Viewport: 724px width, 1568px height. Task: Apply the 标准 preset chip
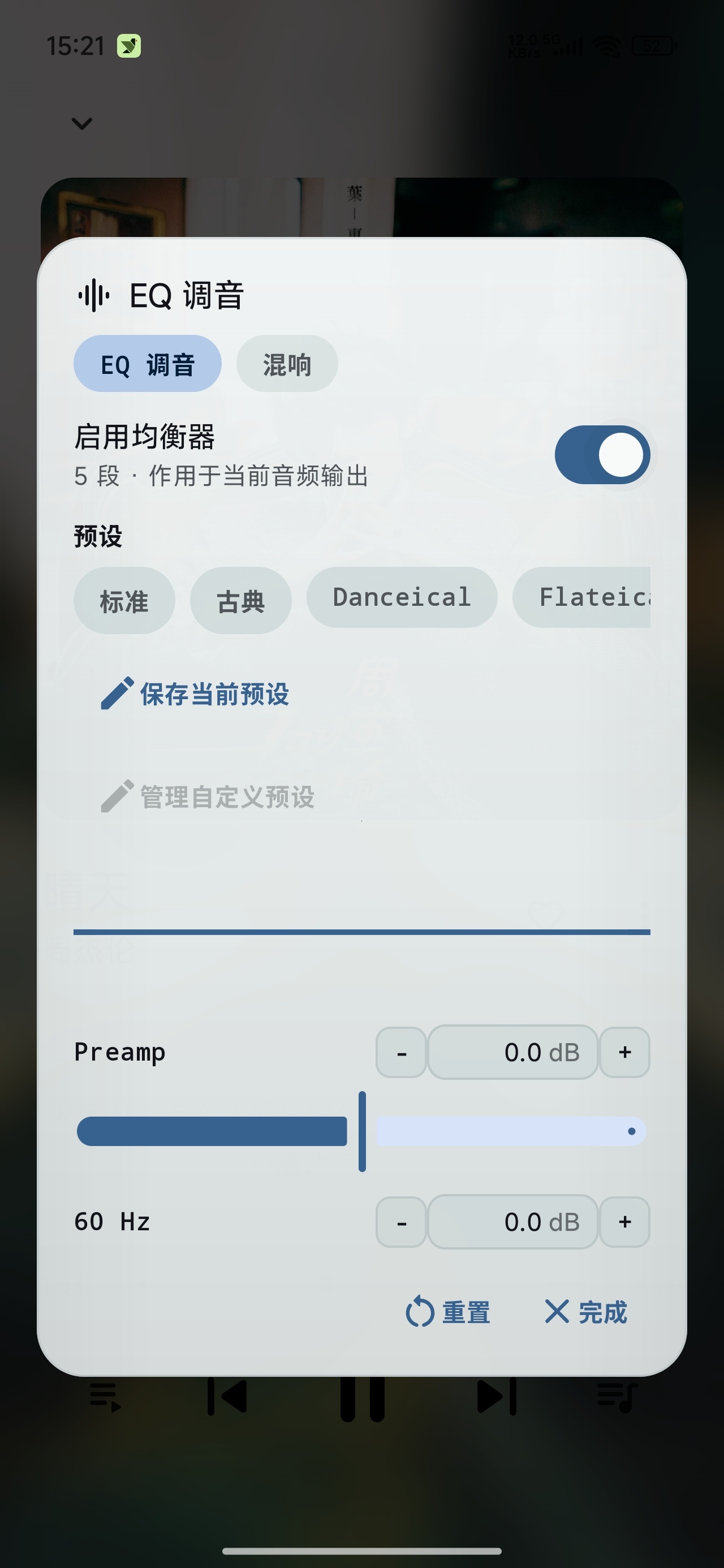124,600
